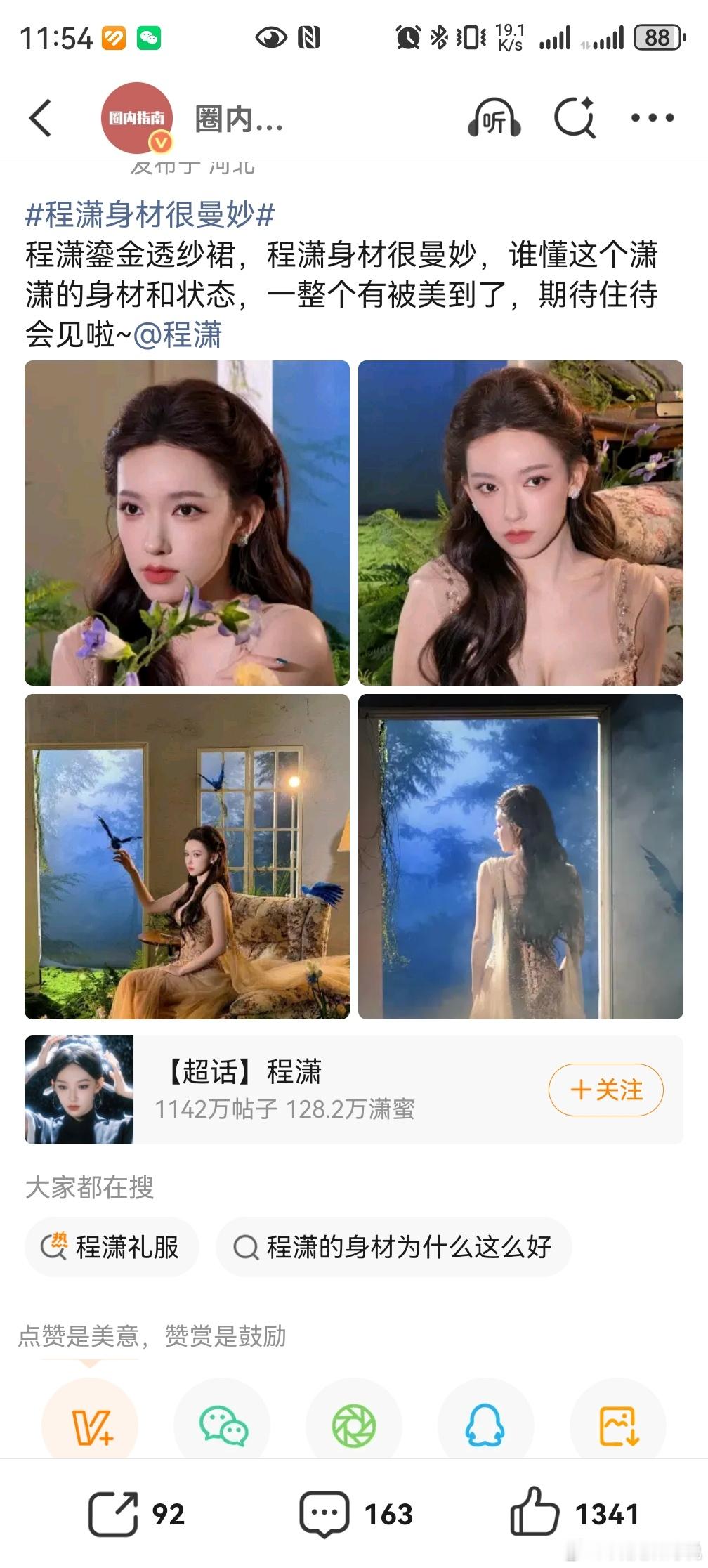
Task: Open the three-dot more options menu
Action: tap(653, 119)
